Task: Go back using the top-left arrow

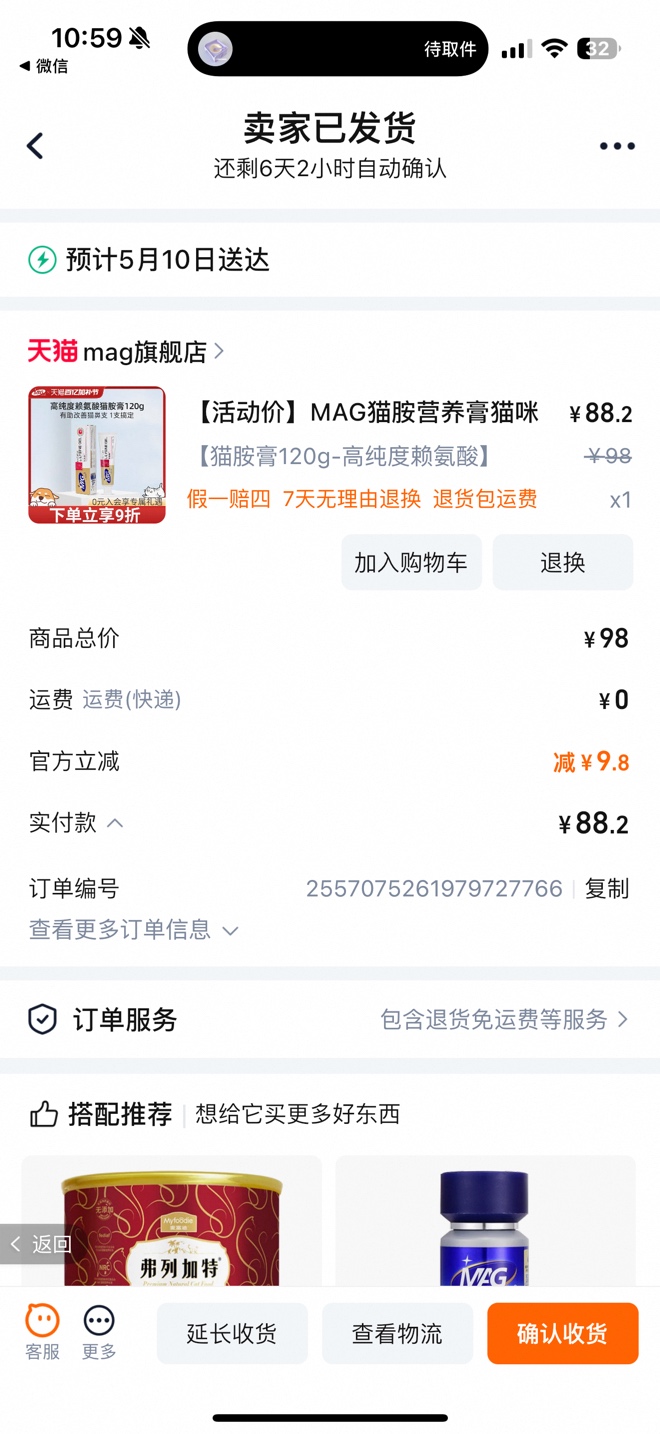Action: 35,146
